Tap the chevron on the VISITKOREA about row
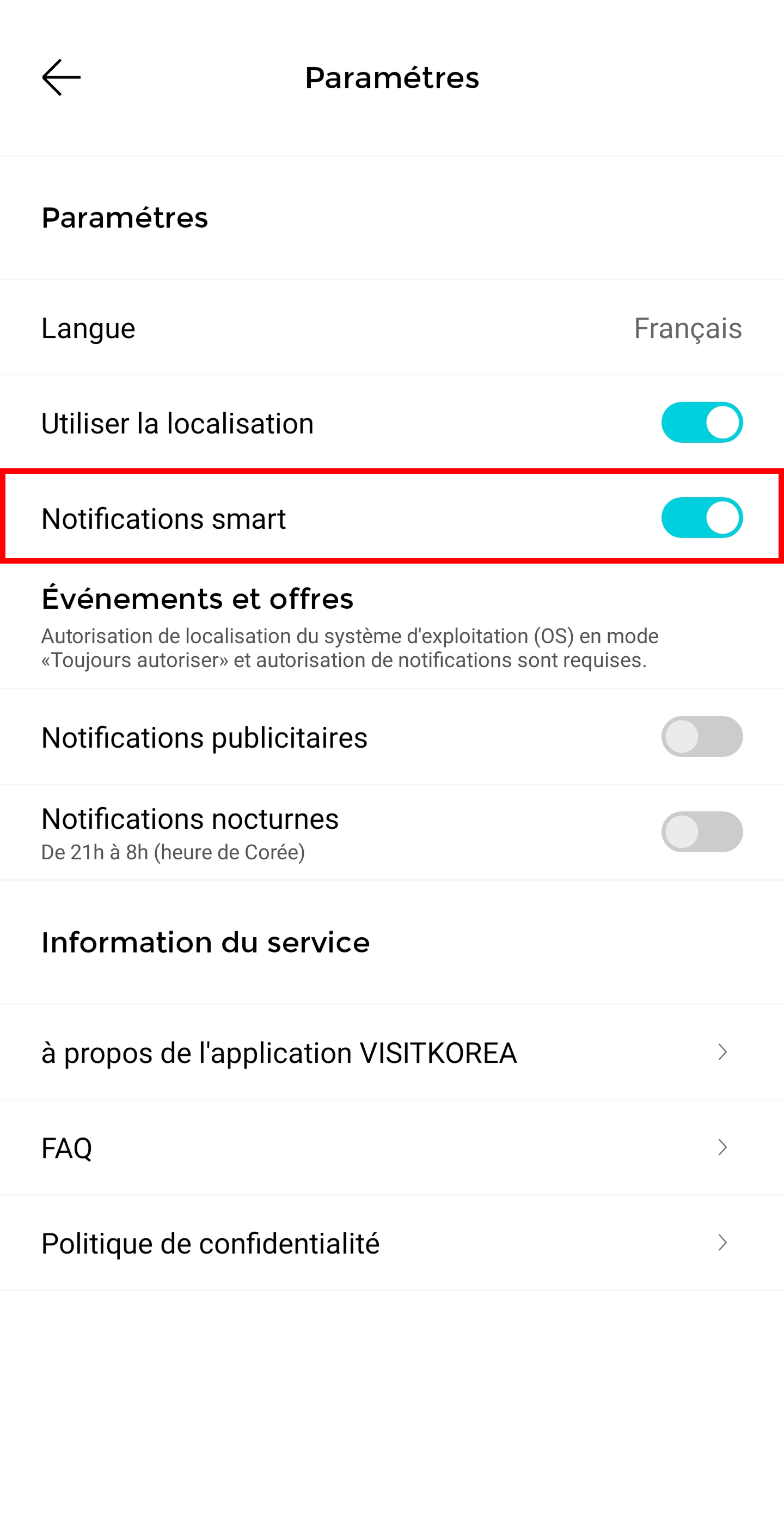 pyautogui.click(x=723, y=1052)
